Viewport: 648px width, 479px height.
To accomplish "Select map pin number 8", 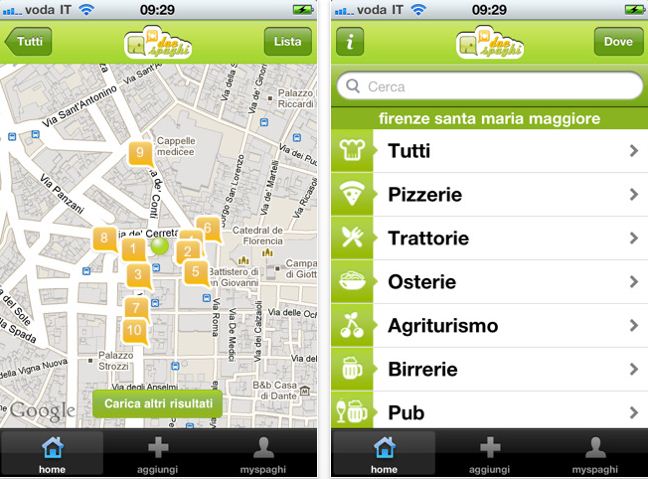I will pyautogui.click(x=103, y=238).
